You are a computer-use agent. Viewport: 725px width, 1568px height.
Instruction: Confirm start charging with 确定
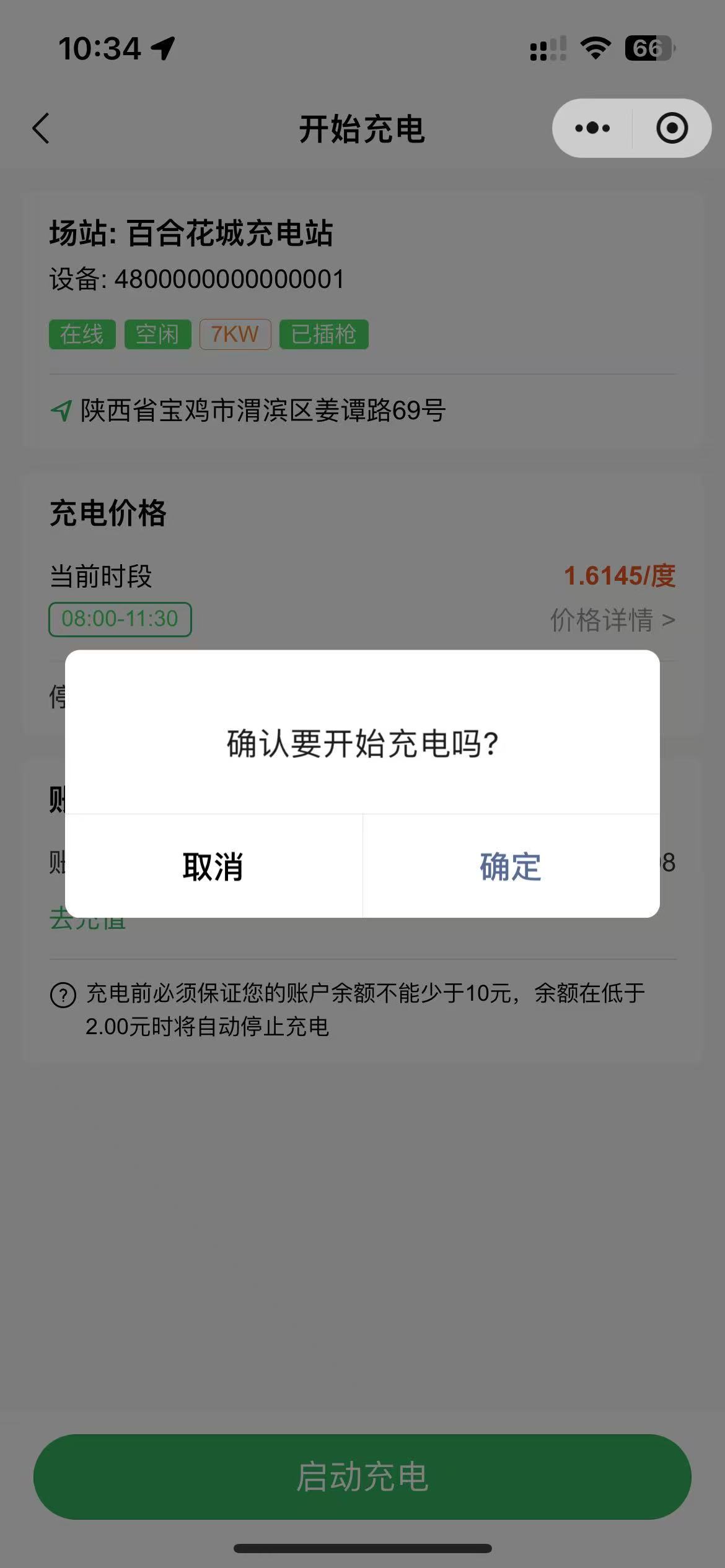(511, 866)
